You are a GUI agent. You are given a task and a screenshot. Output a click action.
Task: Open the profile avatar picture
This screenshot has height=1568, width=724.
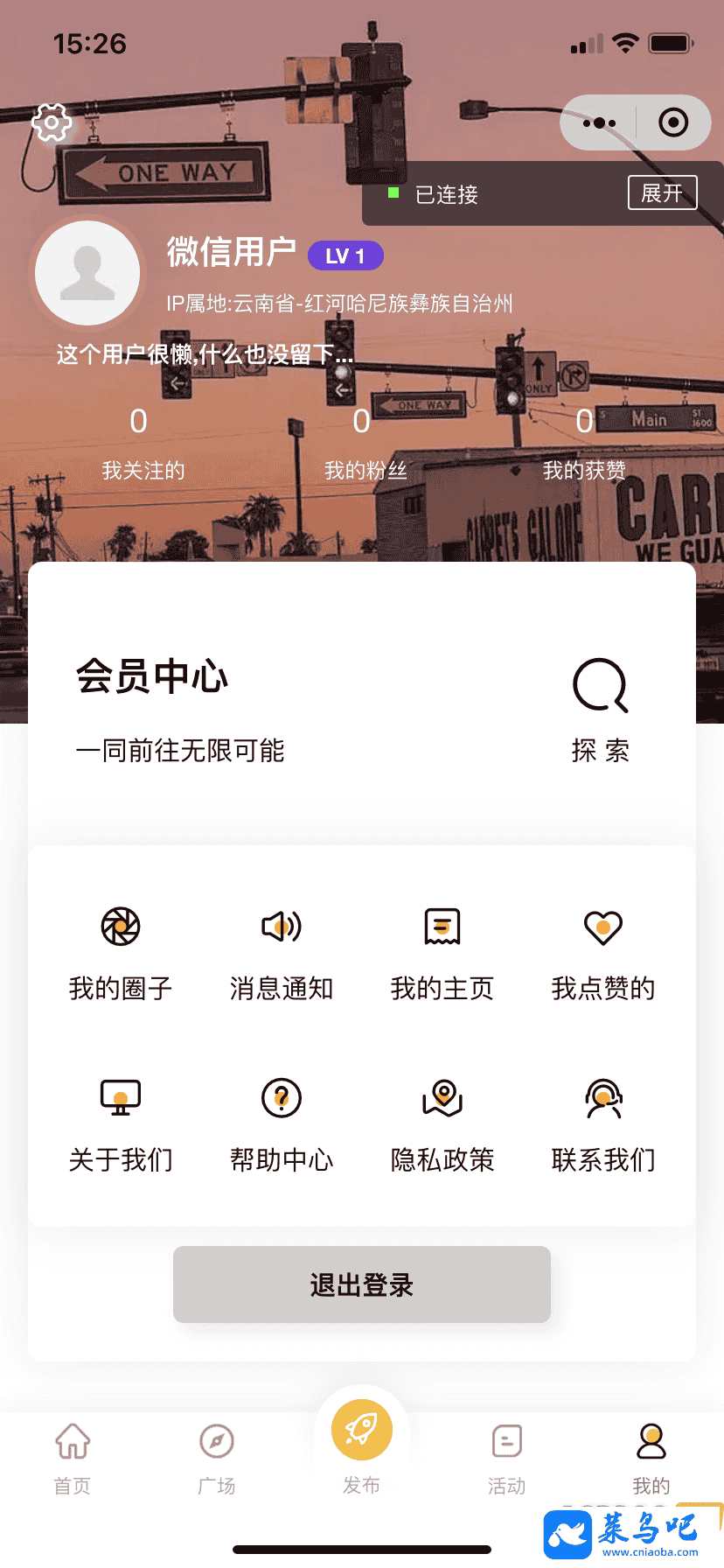(87, 273)
